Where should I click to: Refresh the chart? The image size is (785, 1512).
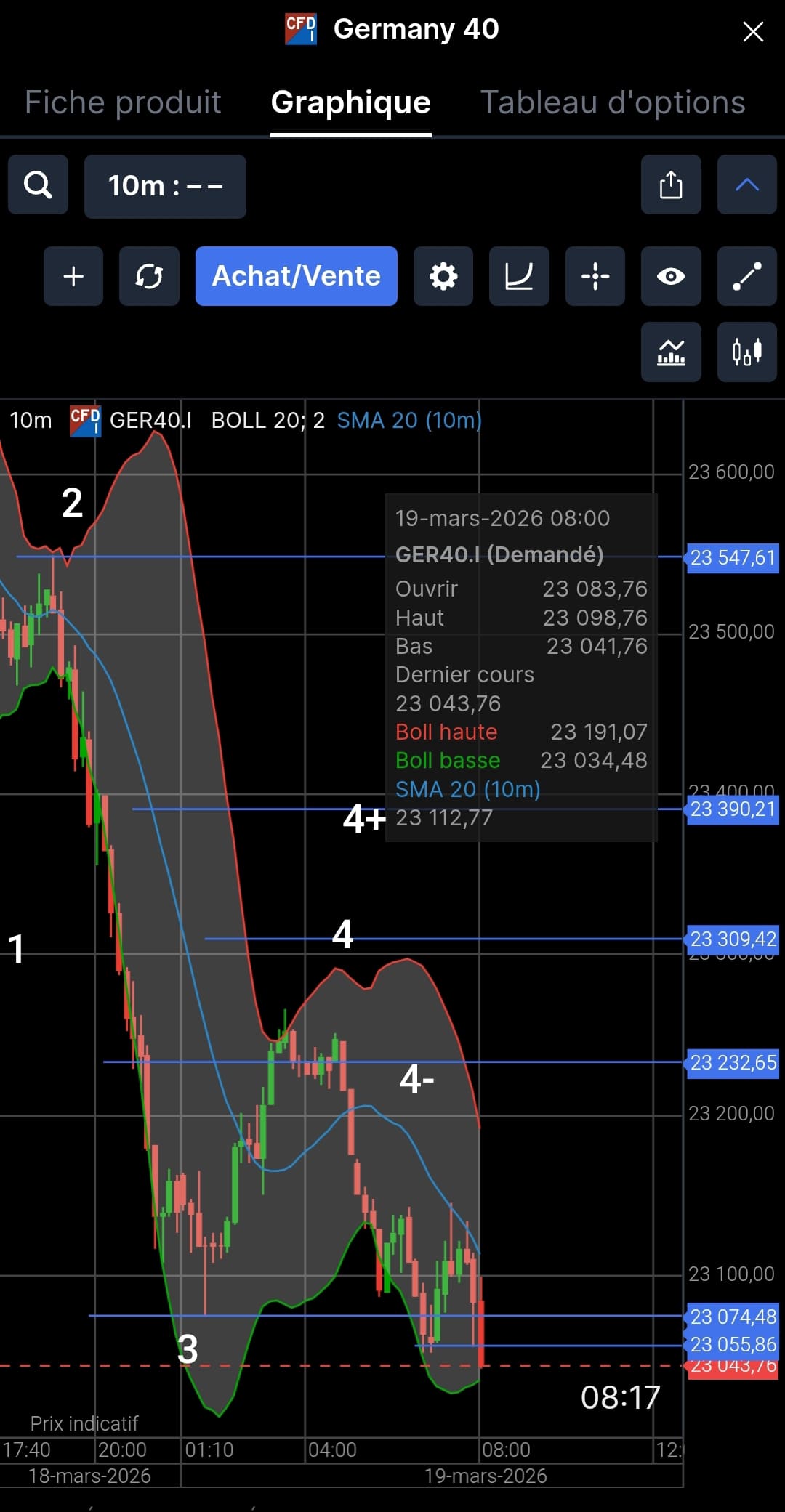tap(149, 276)
